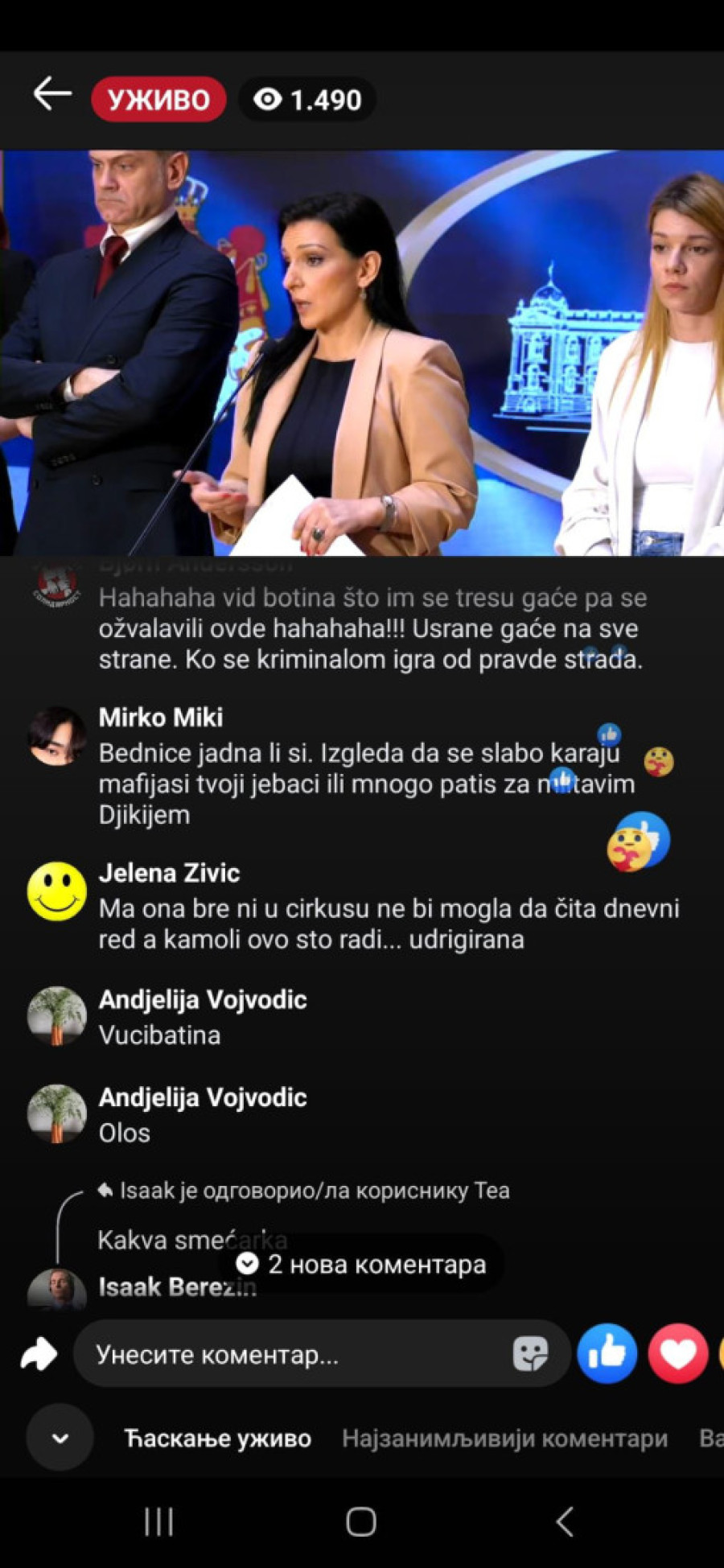Send a heart reaction
The height and width of the screenshot is (1568, 724).
click(678, 1354)
